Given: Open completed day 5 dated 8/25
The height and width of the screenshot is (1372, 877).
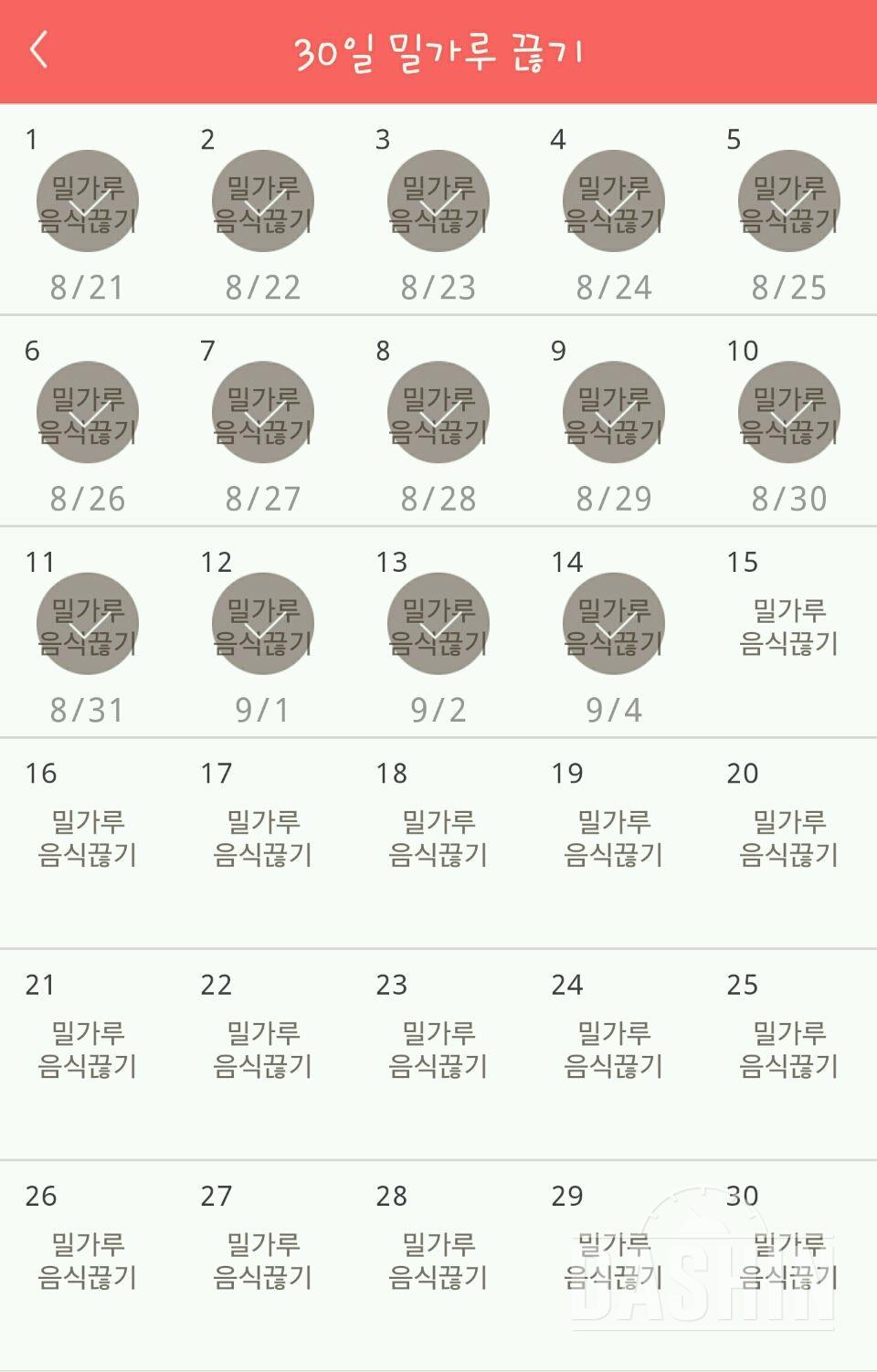Looking at the screenshot, I should (788, 202).
